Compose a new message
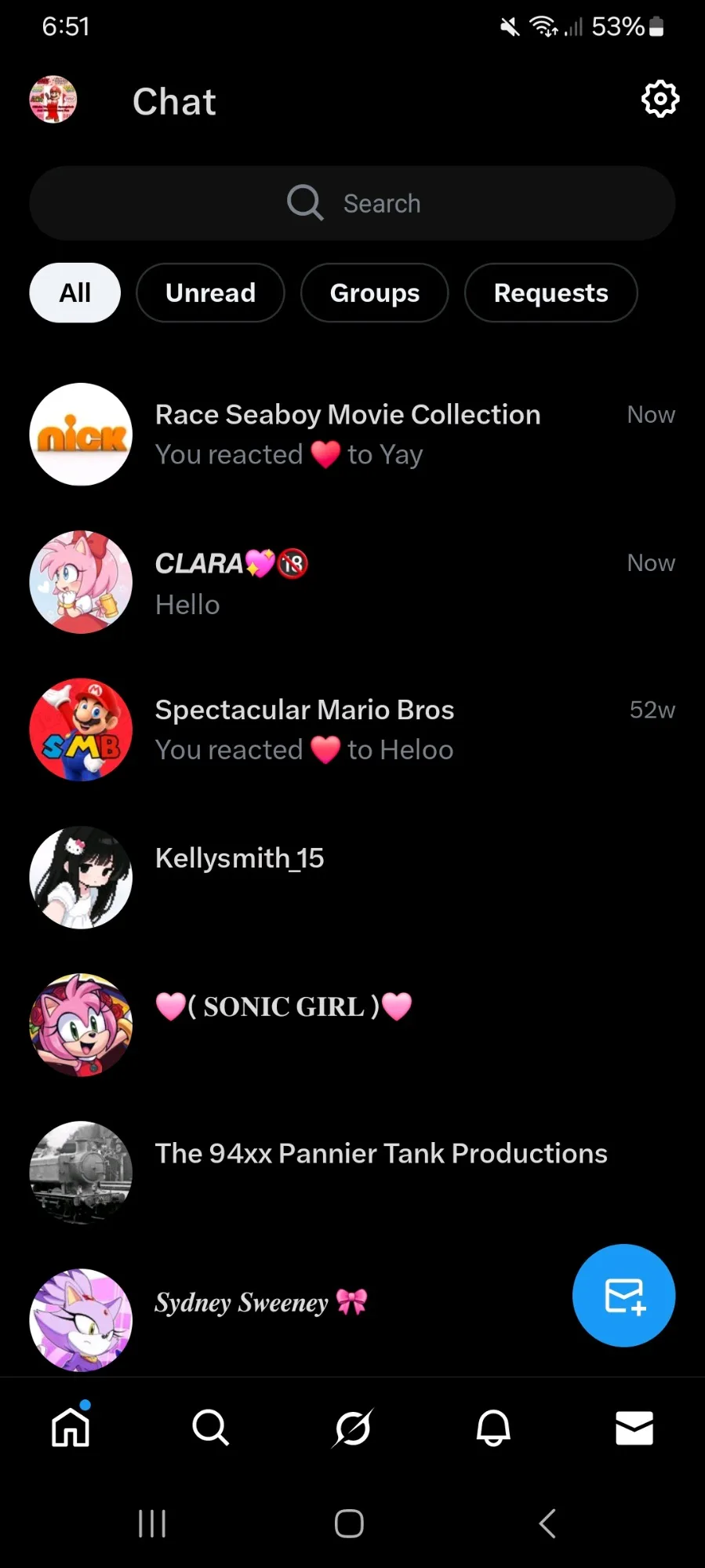This screenshot has height=1568, width=705. [x=623, y=1295]
